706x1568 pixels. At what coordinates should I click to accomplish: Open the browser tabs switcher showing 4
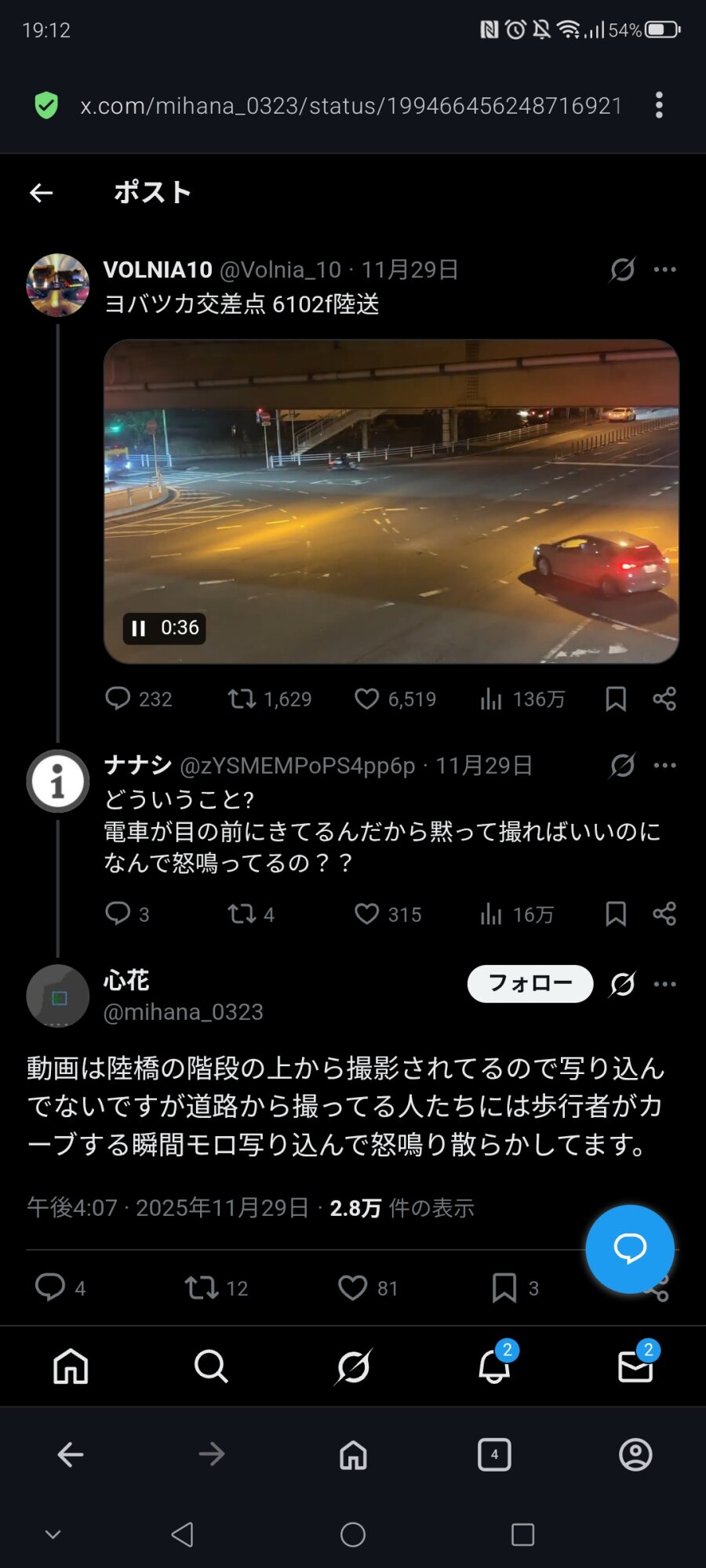click(x=494, y=1455)
